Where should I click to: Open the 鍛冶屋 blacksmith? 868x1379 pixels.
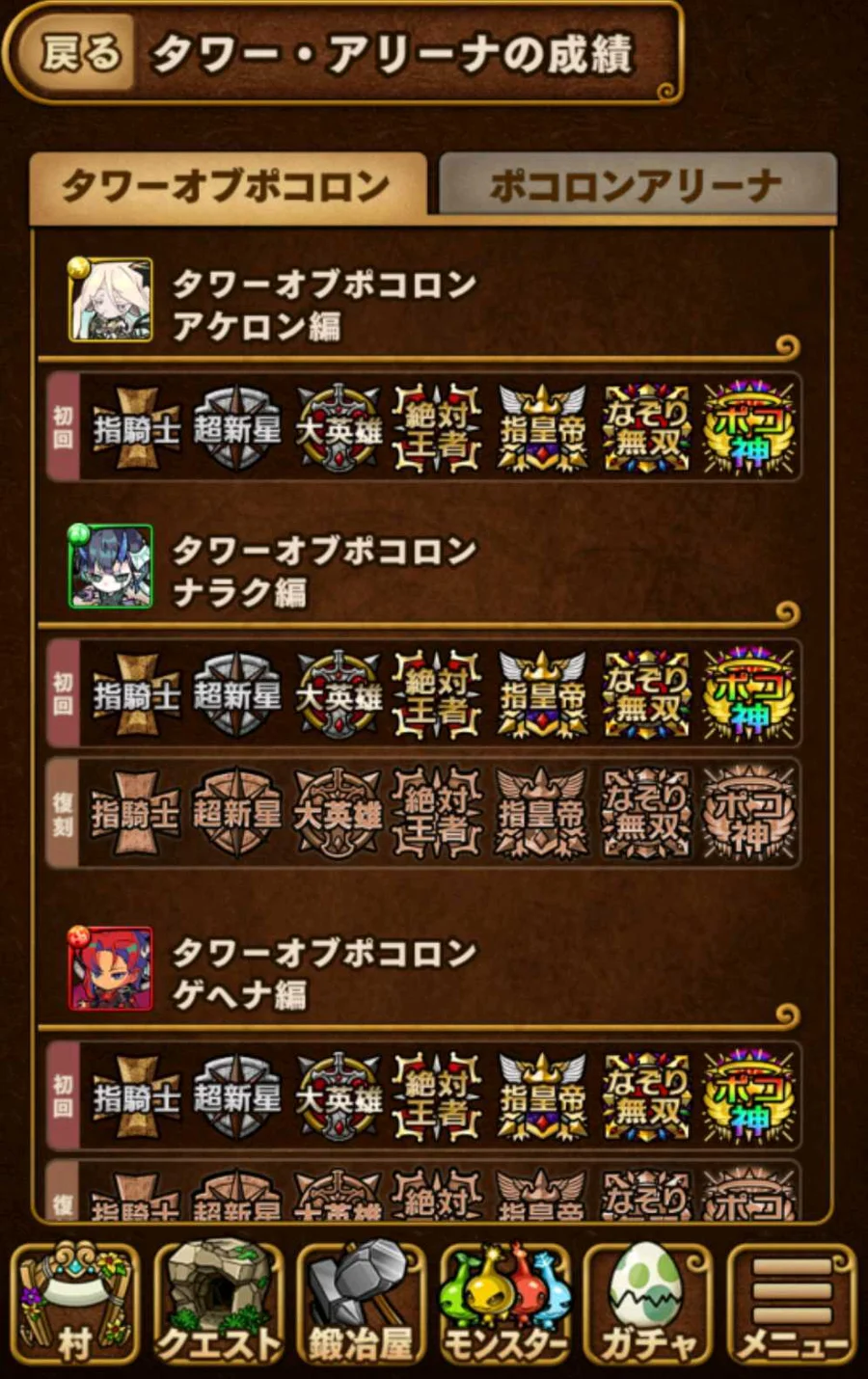click(x=361, y=1304)
